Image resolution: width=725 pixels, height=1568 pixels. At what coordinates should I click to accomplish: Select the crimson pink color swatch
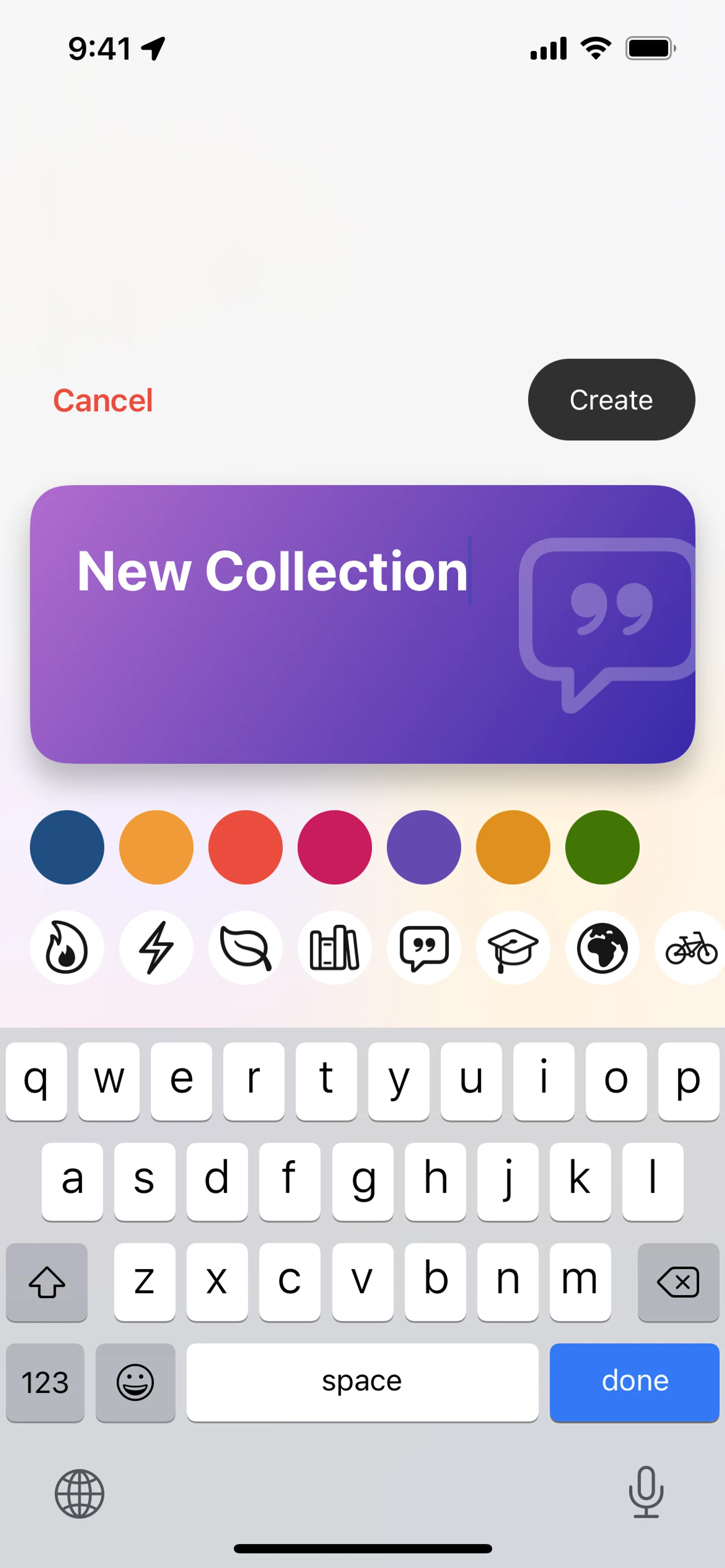click(x=335, y=847)
